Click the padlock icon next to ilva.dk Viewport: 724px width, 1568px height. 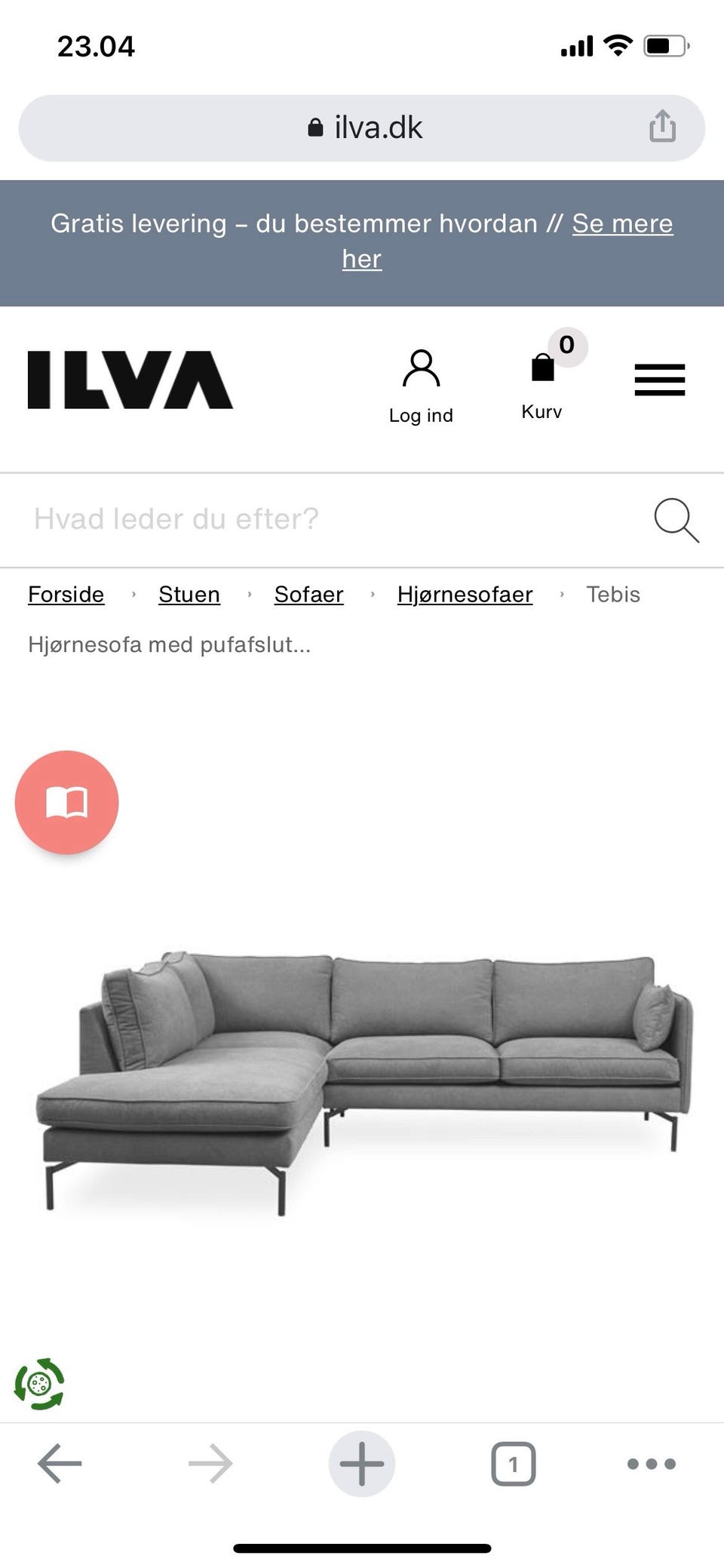click(x=316, y=126)
